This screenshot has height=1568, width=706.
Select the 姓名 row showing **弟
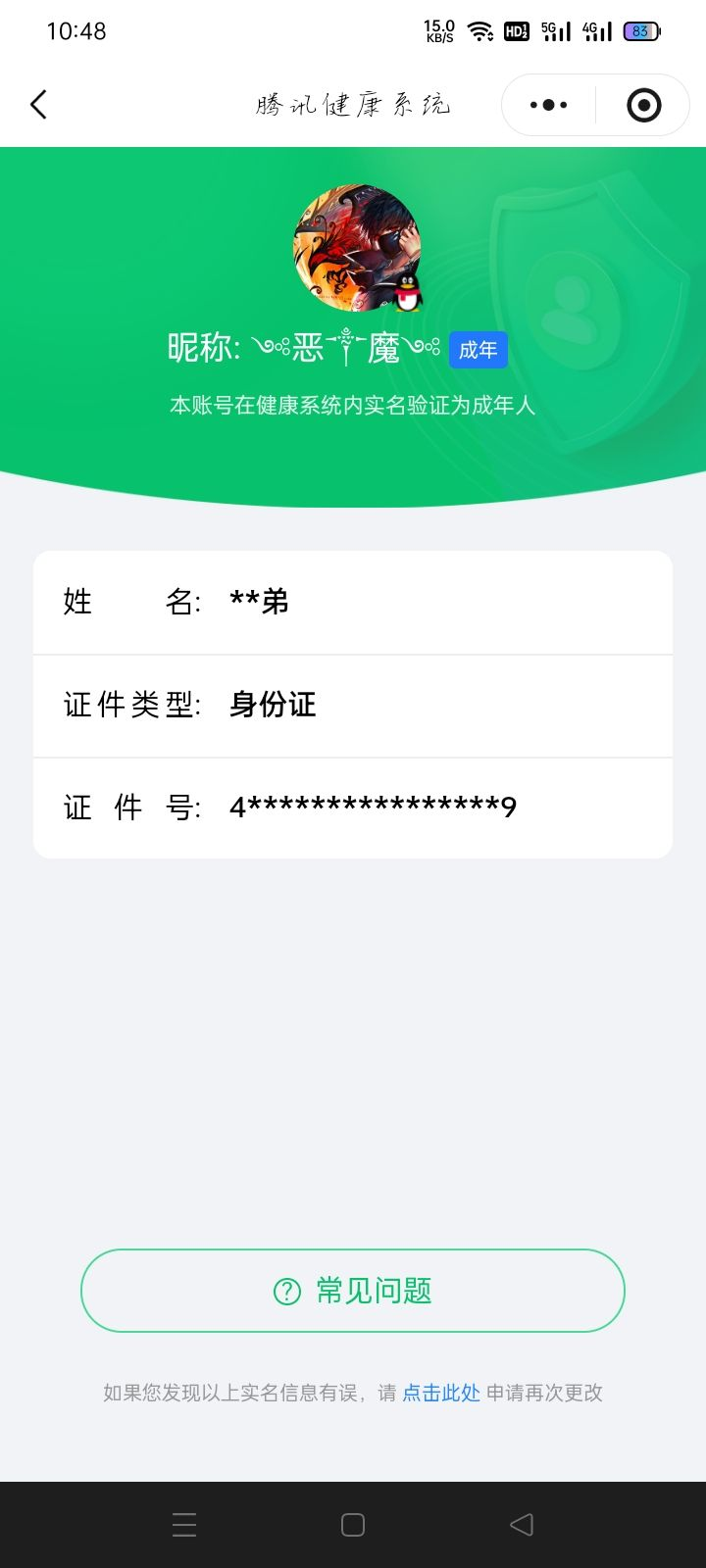353,602
